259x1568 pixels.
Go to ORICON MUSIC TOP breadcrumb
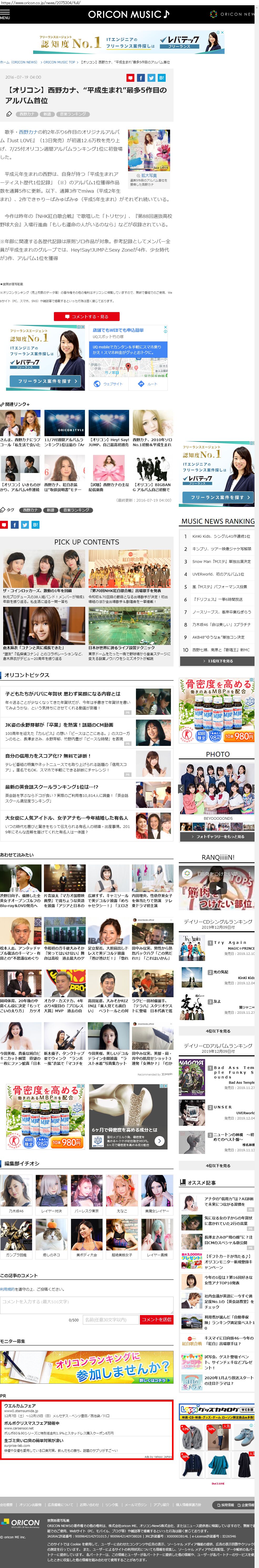[x=59, y=62]
